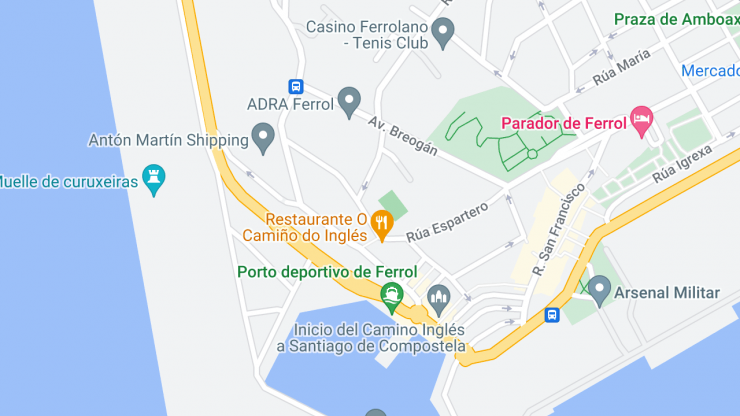Select the Muelle de curuxeiras landmark marker
Image resolution: width=740 pixels, height=416 pixels.
[x=154, y=180]
